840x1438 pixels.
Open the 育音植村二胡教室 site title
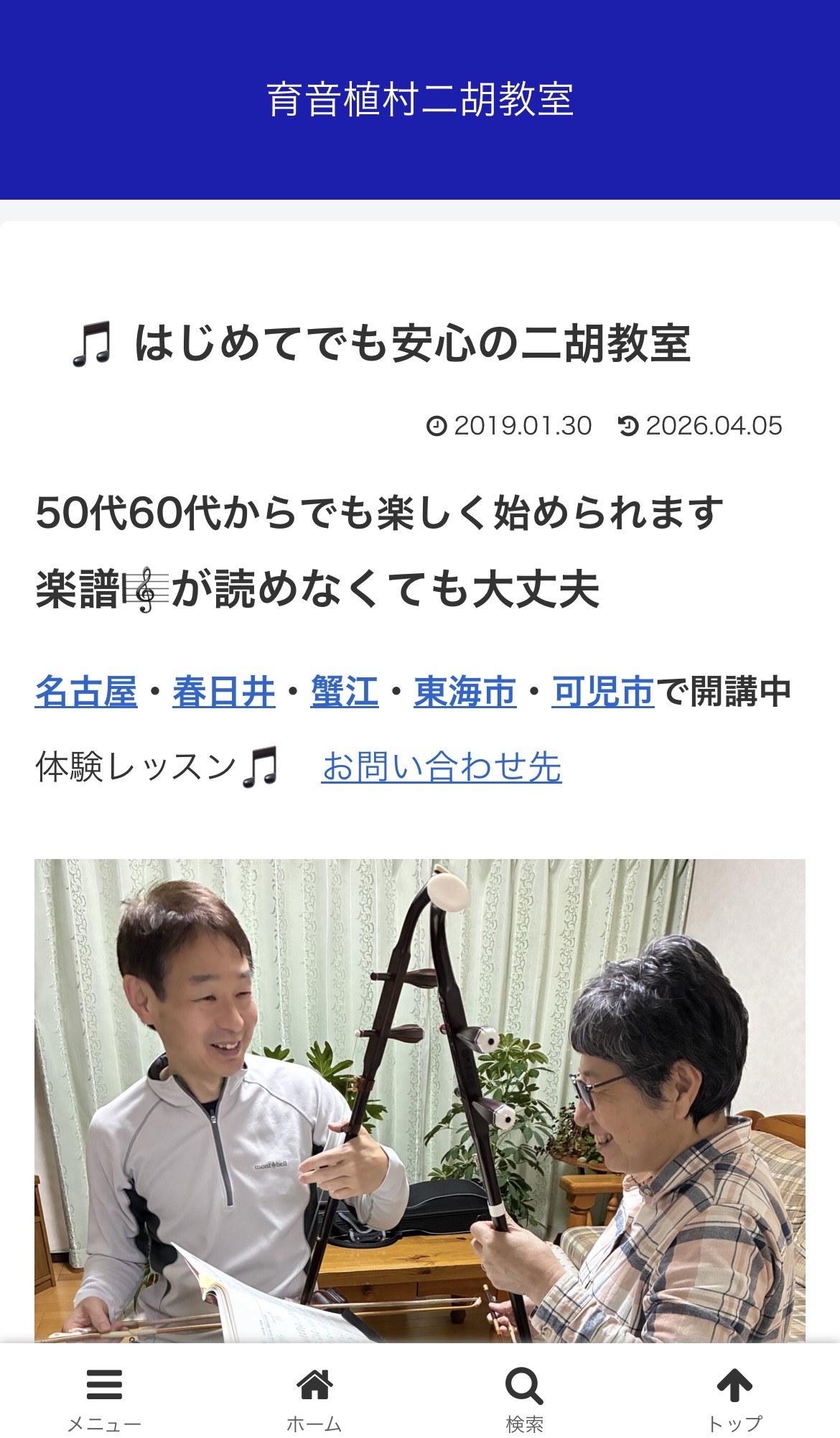pos(420,99)
